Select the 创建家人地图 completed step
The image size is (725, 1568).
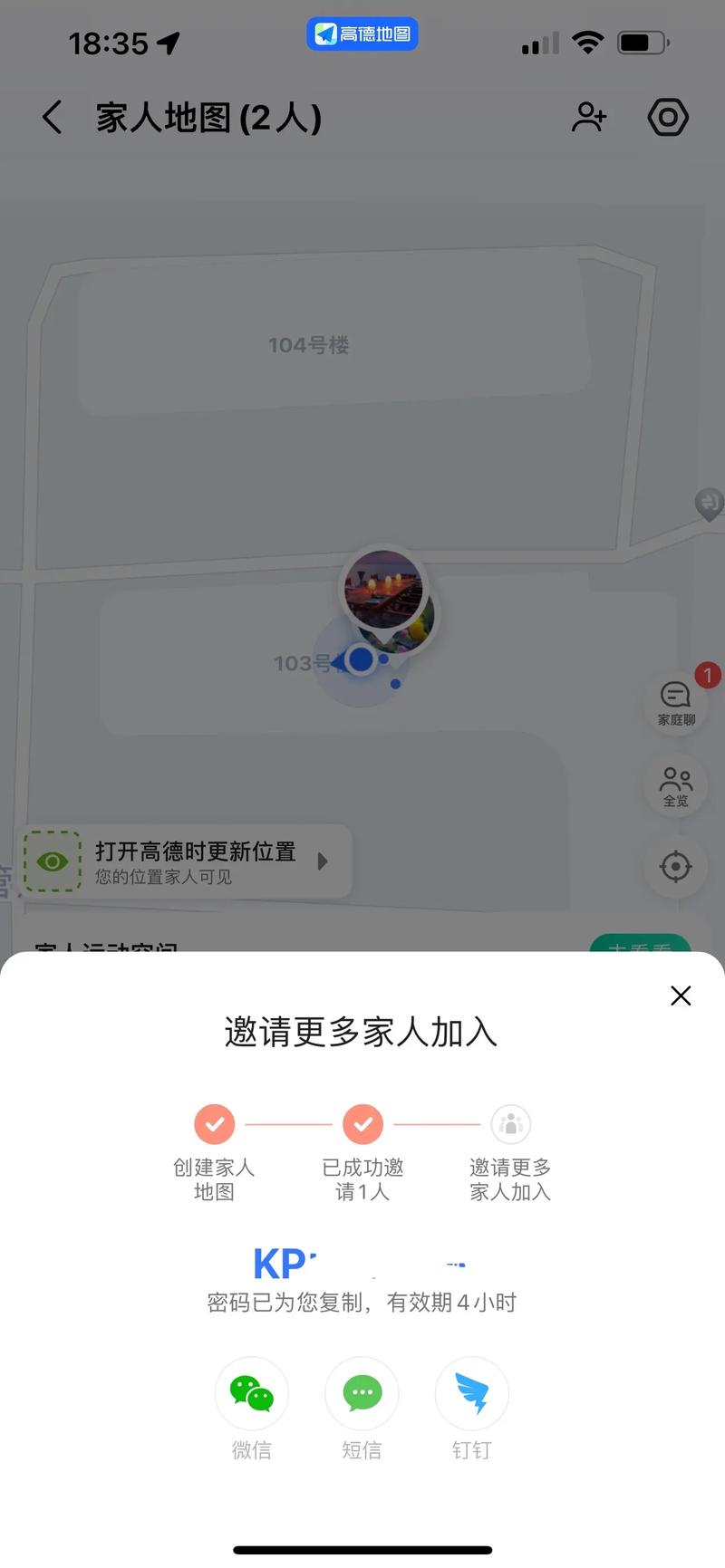[214, 1124]
